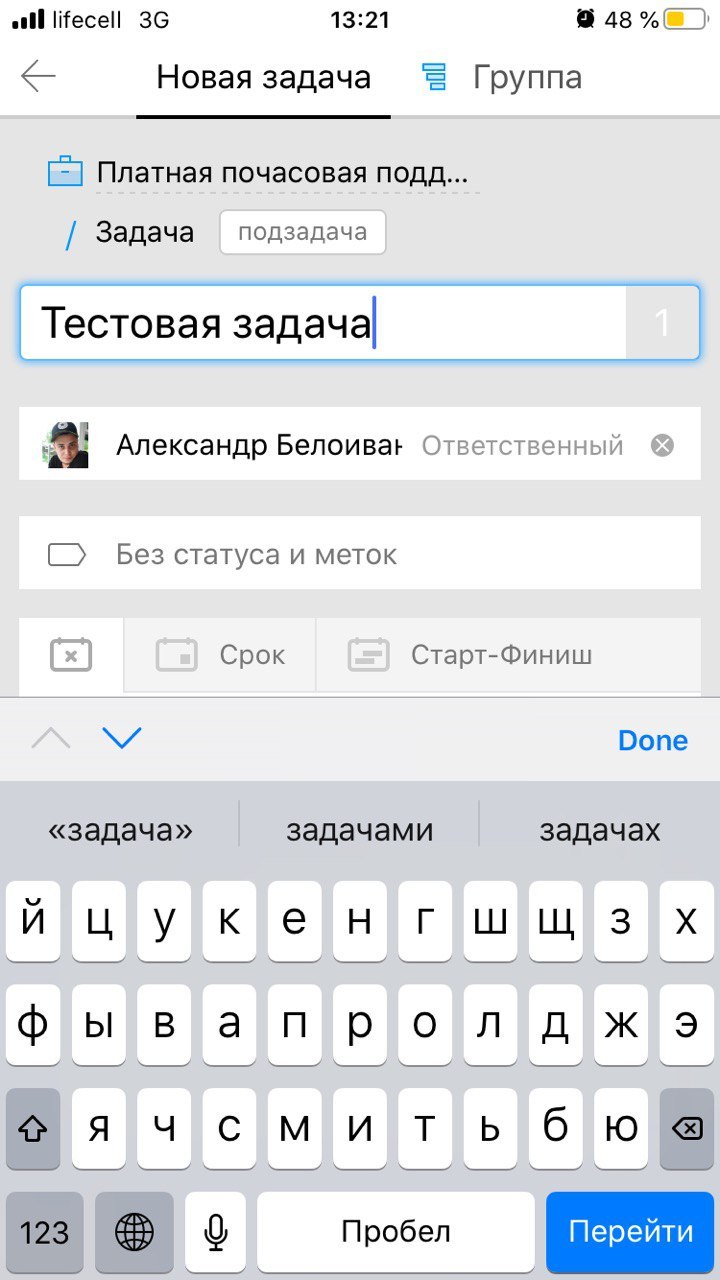720x1280 pixels.
Task: Tap Done to close the keyboard
Action: (652, 740)
